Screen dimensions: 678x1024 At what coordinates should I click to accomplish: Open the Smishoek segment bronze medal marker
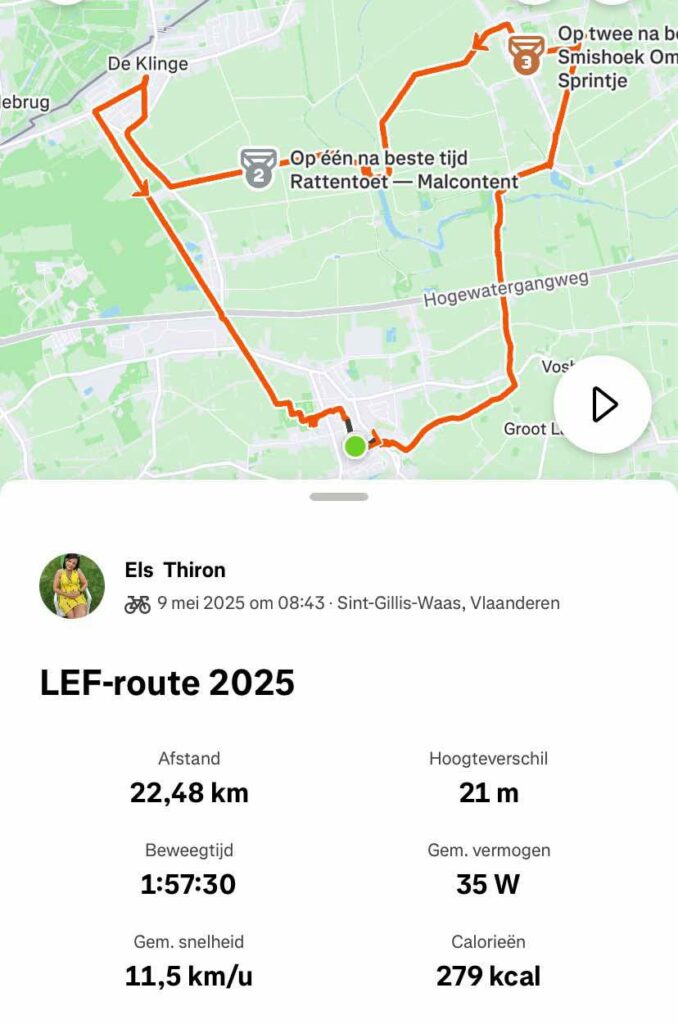[x=526, y=54]
